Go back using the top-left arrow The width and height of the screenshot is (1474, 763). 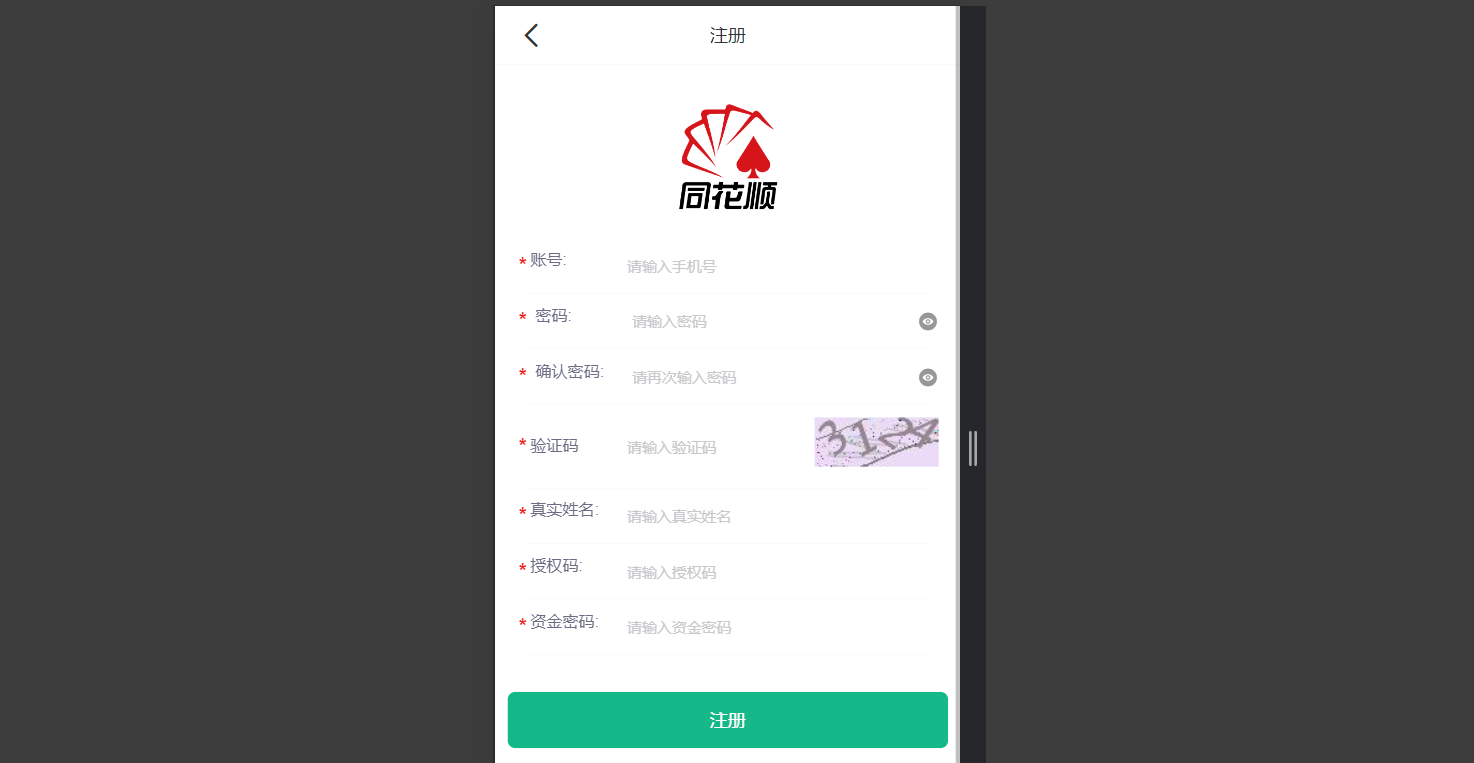[531, 36]
